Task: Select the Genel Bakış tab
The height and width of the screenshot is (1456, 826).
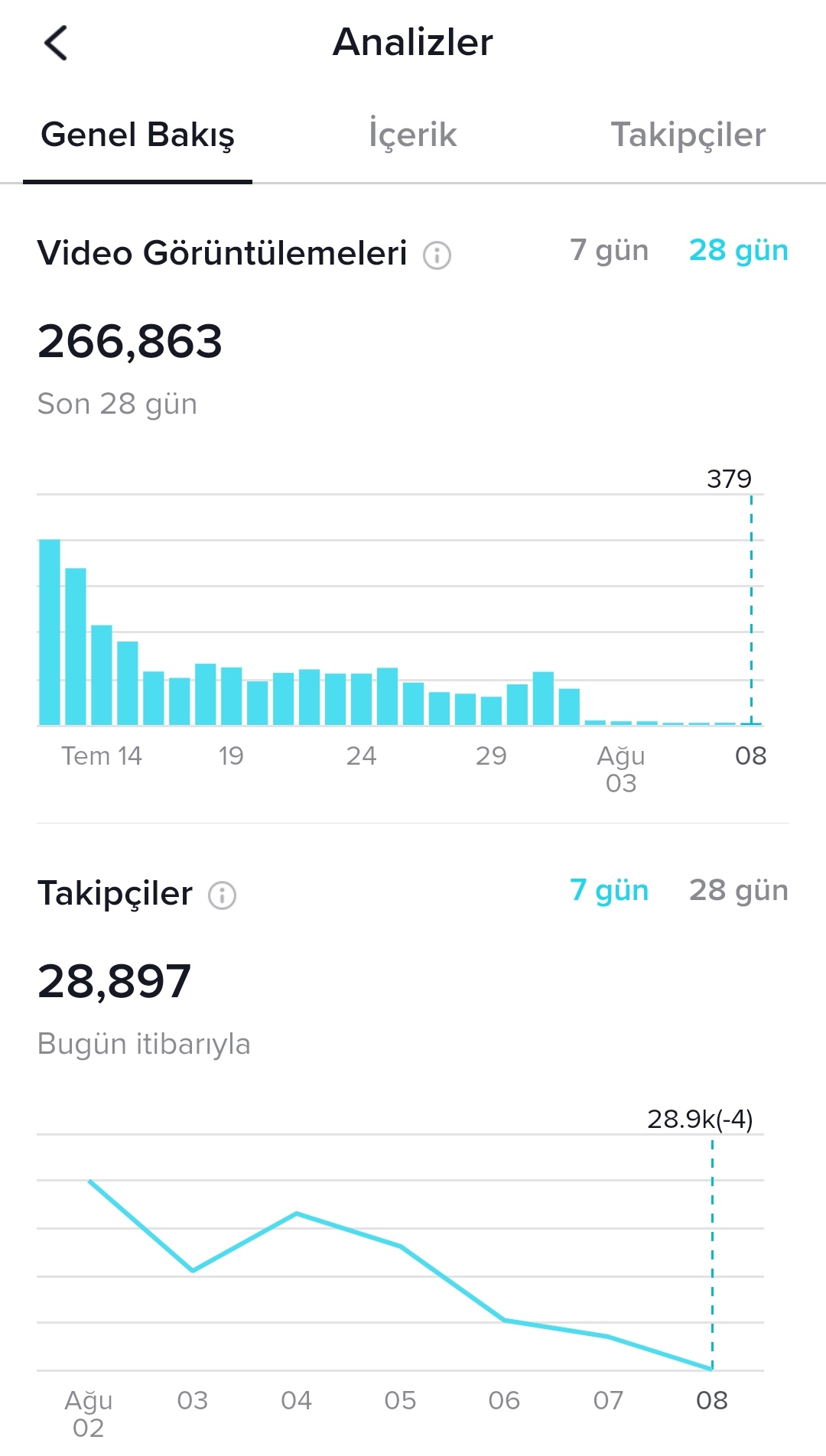Action: 138,135
